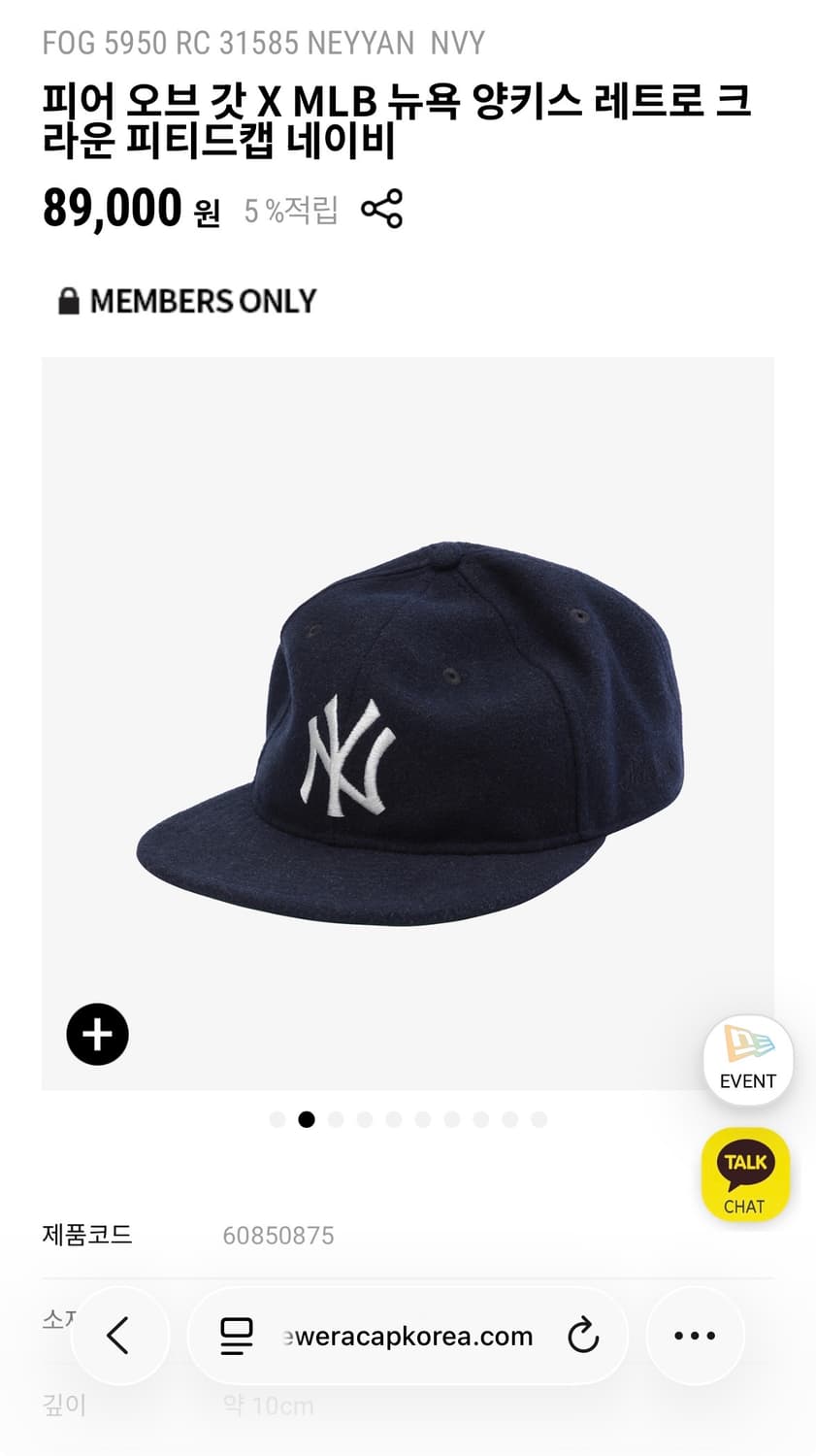Tap the share icon beside the reward rate

[x=382, y=208]
